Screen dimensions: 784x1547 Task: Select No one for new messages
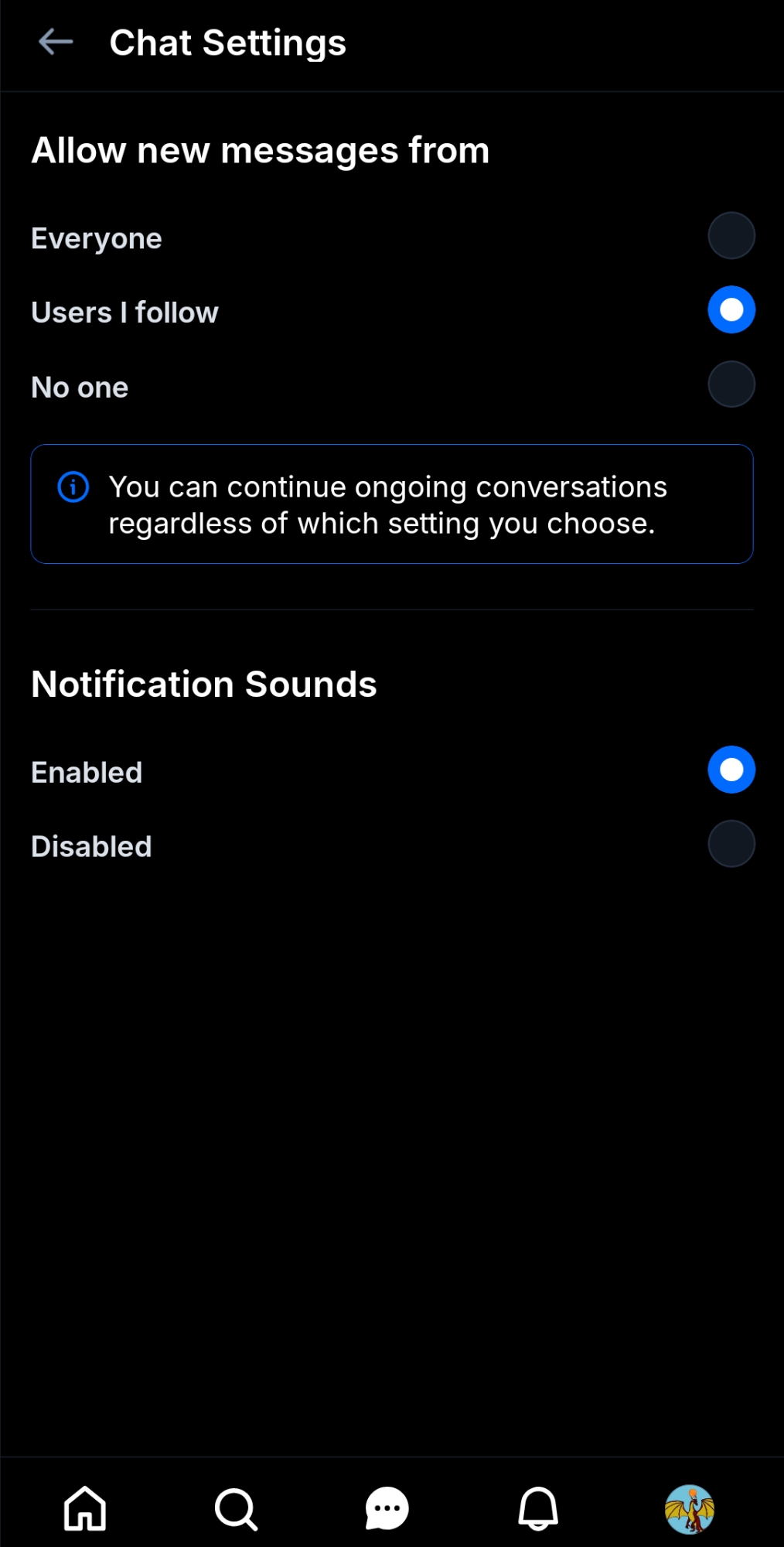tap(731, 384)
